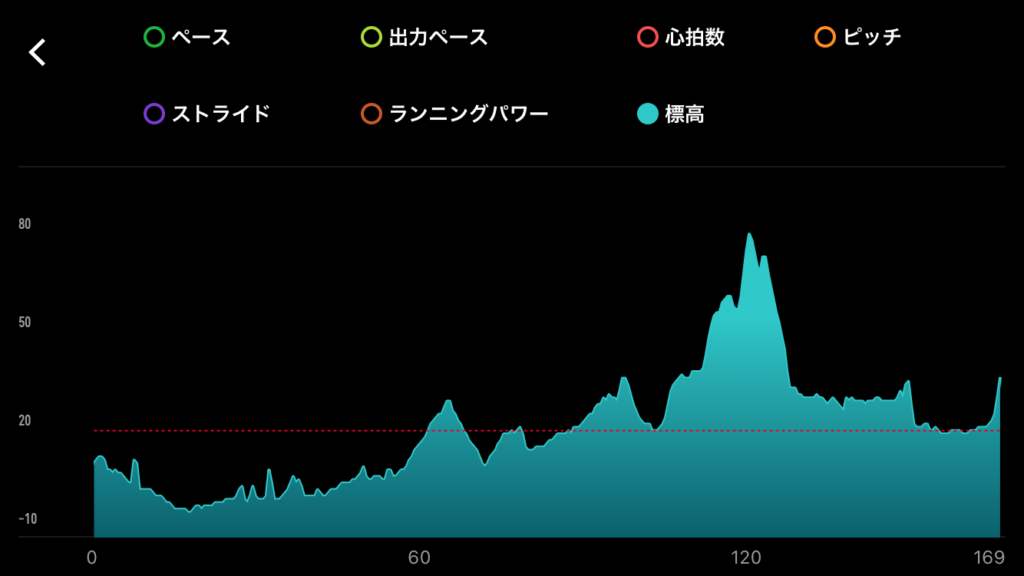This screenshot has height=576, width=1024.
Task: Enable the ペース data series
Action: (x=154, y=38)
